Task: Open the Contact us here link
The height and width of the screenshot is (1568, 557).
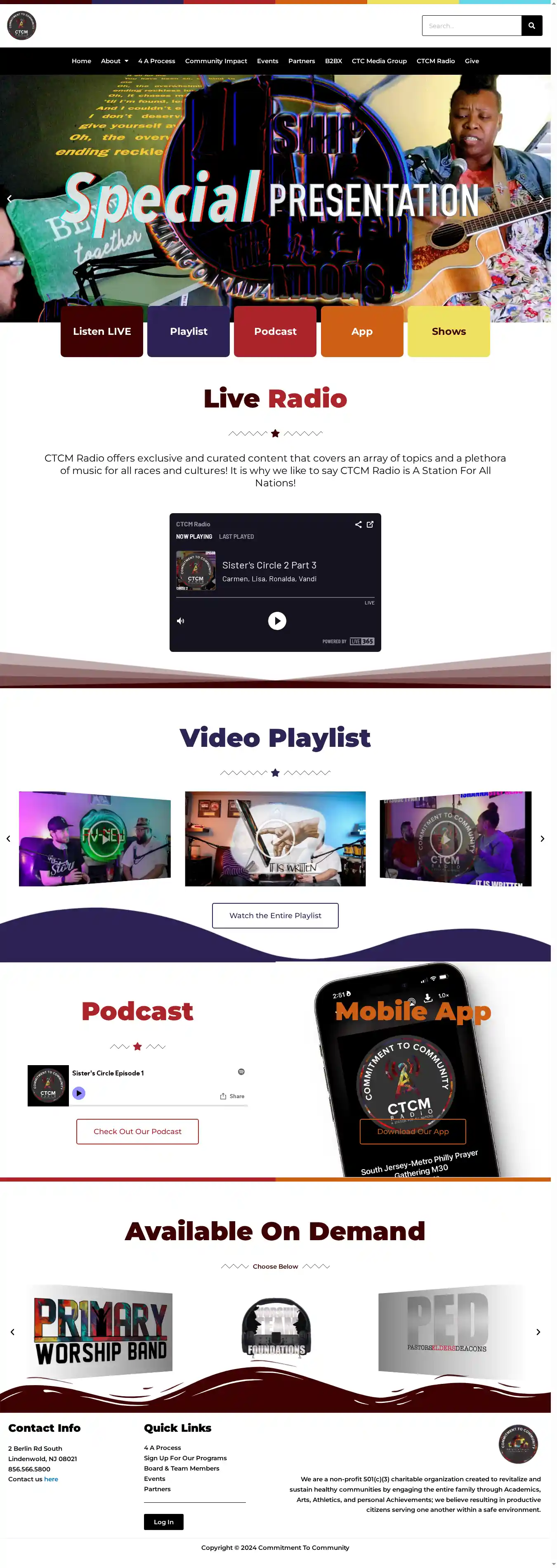Action: 51,1478
